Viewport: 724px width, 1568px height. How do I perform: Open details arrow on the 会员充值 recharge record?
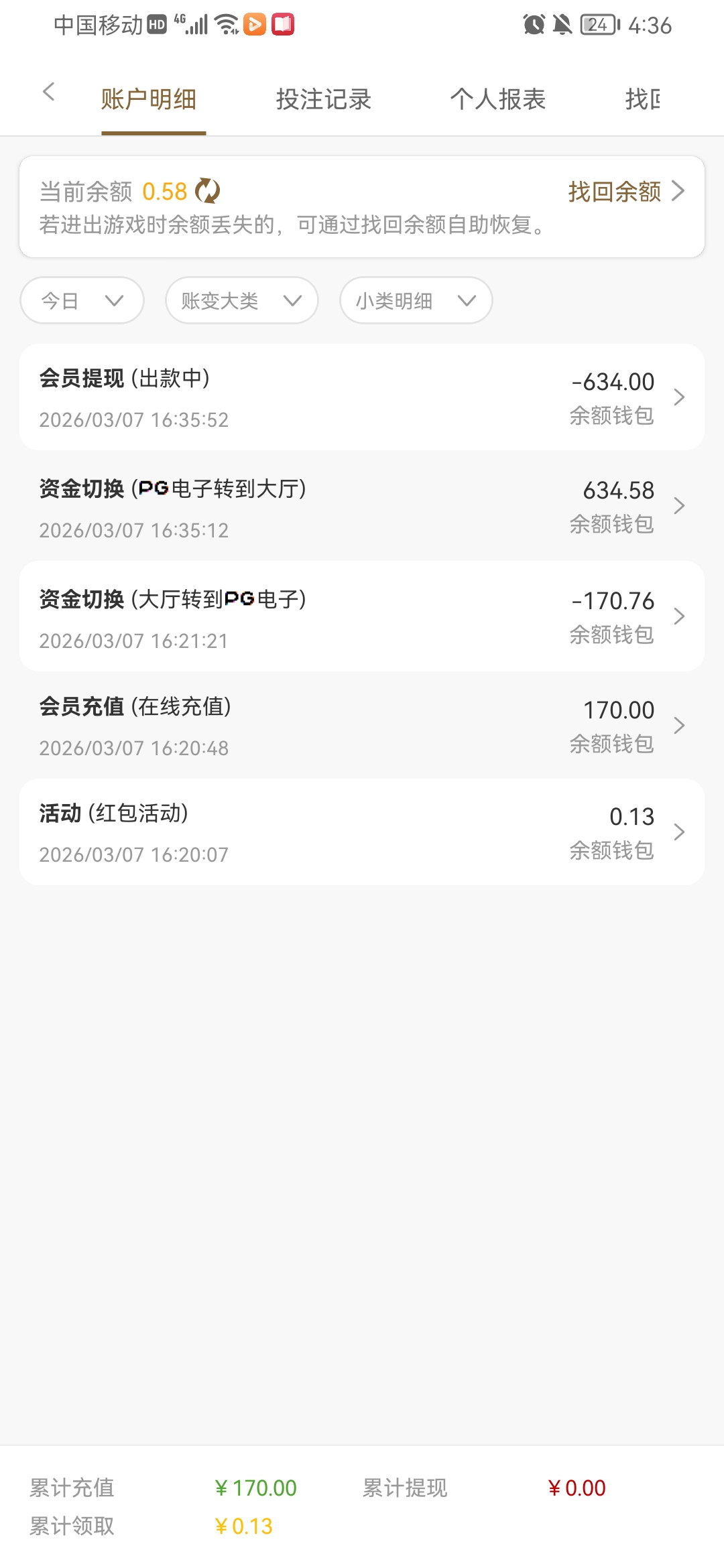pos(679,724)
